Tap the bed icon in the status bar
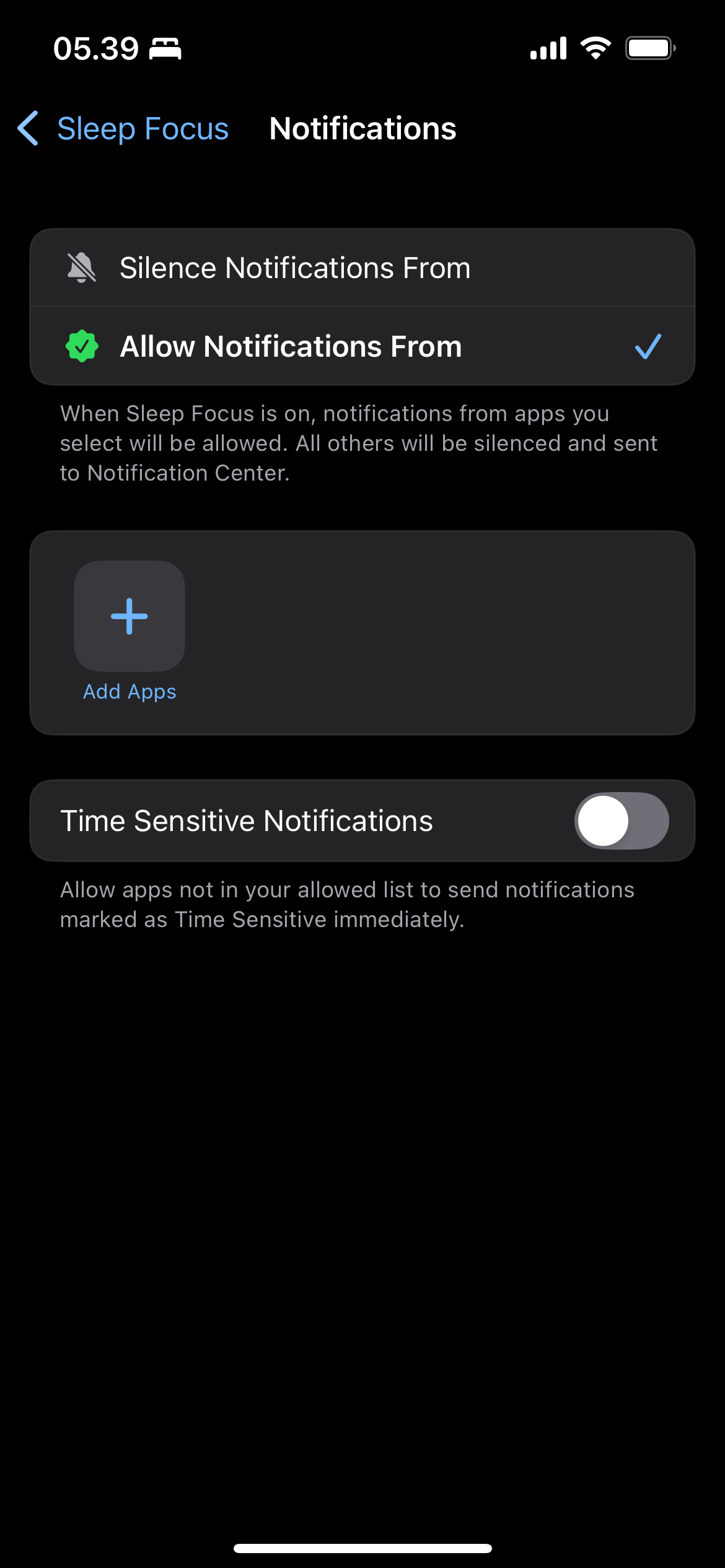The image size is (725, 1568). [165, 48]
